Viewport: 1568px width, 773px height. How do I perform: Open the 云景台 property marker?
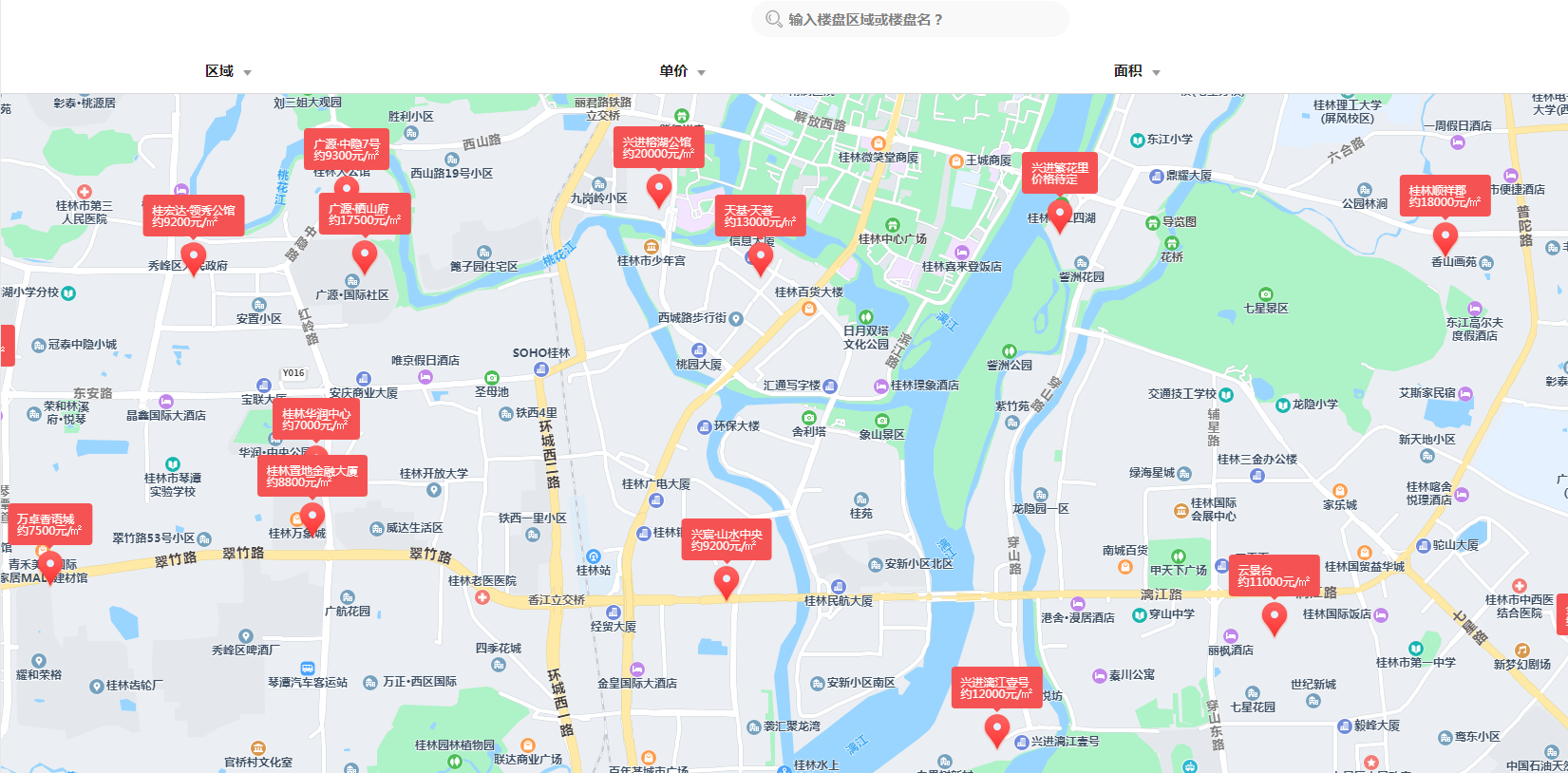1274,576
